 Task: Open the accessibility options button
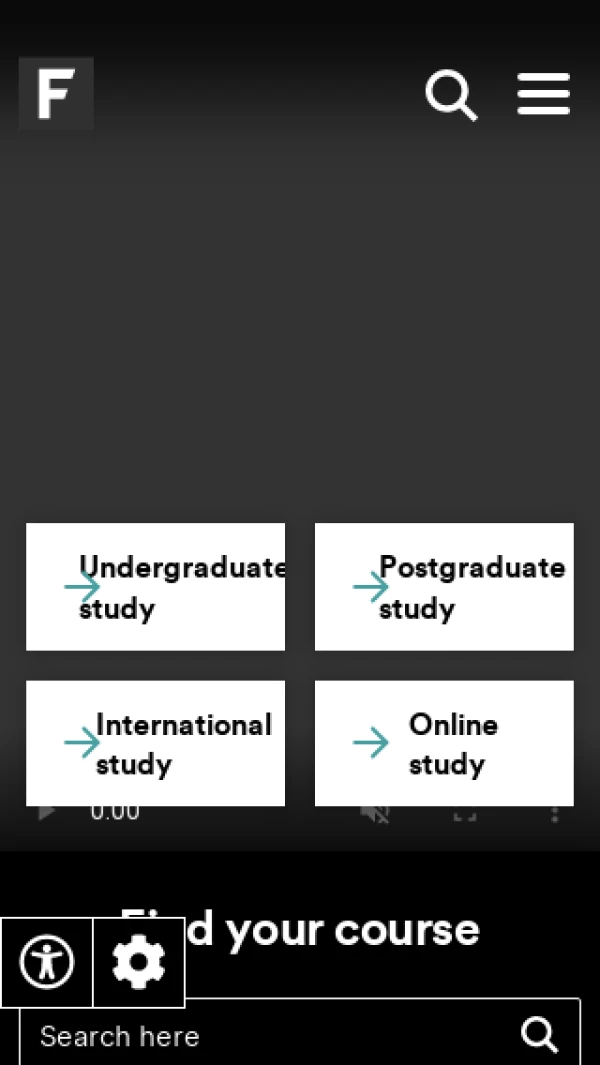pos(47,963)
